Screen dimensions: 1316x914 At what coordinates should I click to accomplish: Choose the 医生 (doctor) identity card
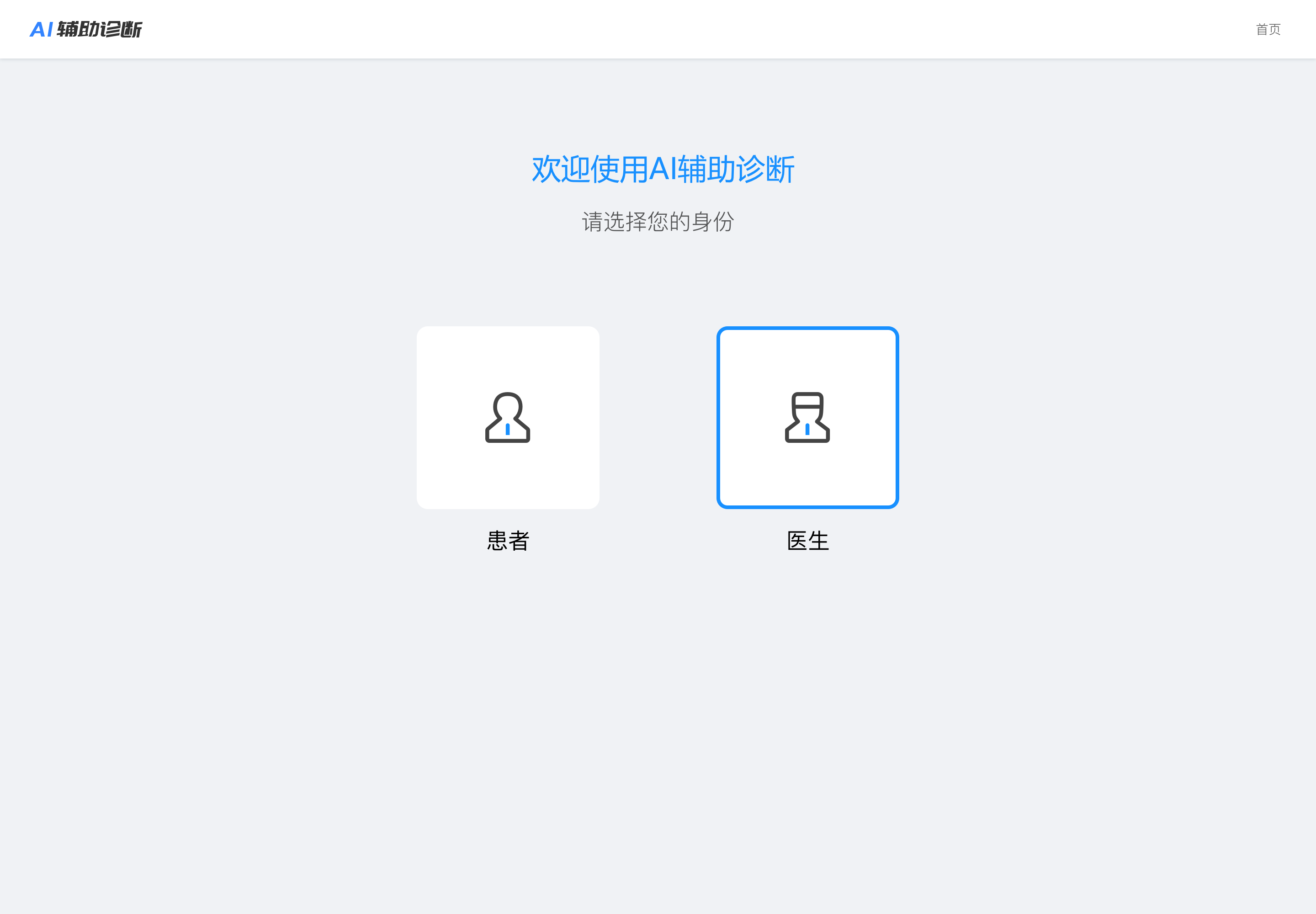pyautogui.click(x=807, y=418)
